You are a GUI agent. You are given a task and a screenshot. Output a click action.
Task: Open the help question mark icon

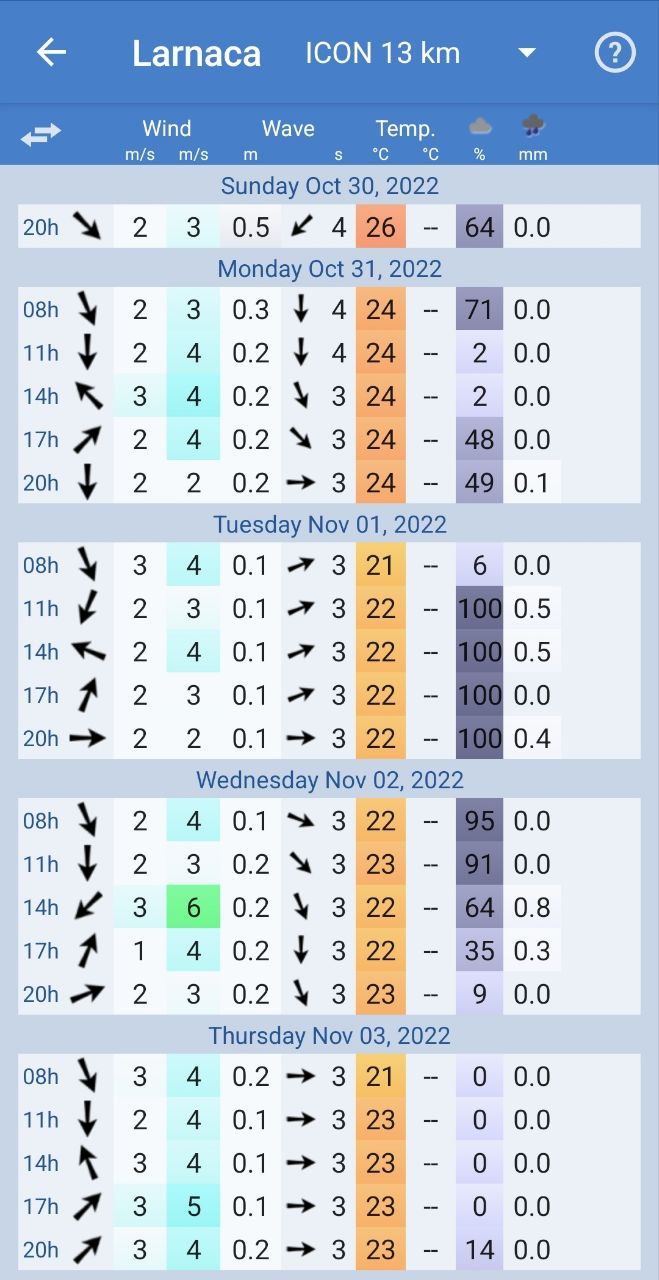(x=615, y=53)
